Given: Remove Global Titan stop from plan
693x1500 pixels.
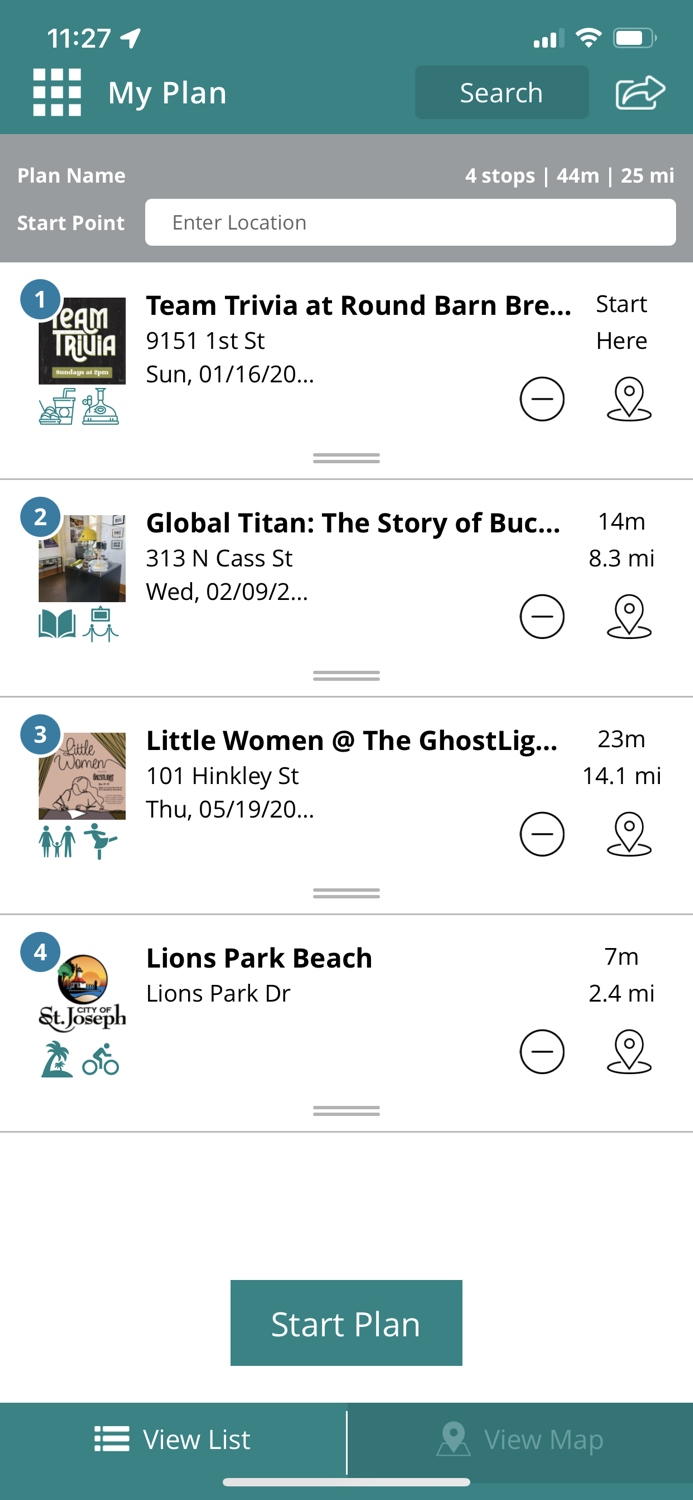Looking at the screenshot, I should click(542, 617).
